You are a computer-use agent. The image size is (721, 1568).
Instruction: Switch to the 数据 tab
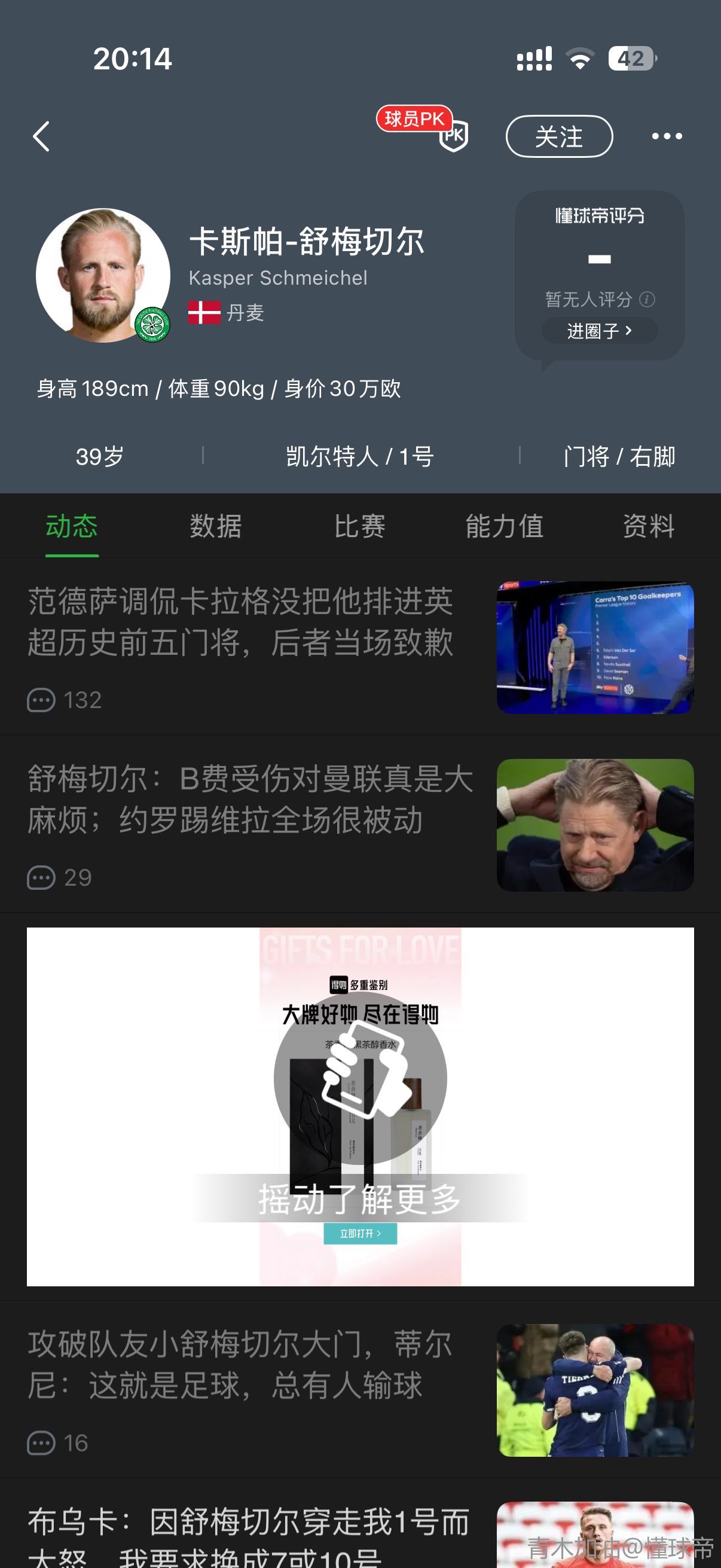tap(215, 526)
